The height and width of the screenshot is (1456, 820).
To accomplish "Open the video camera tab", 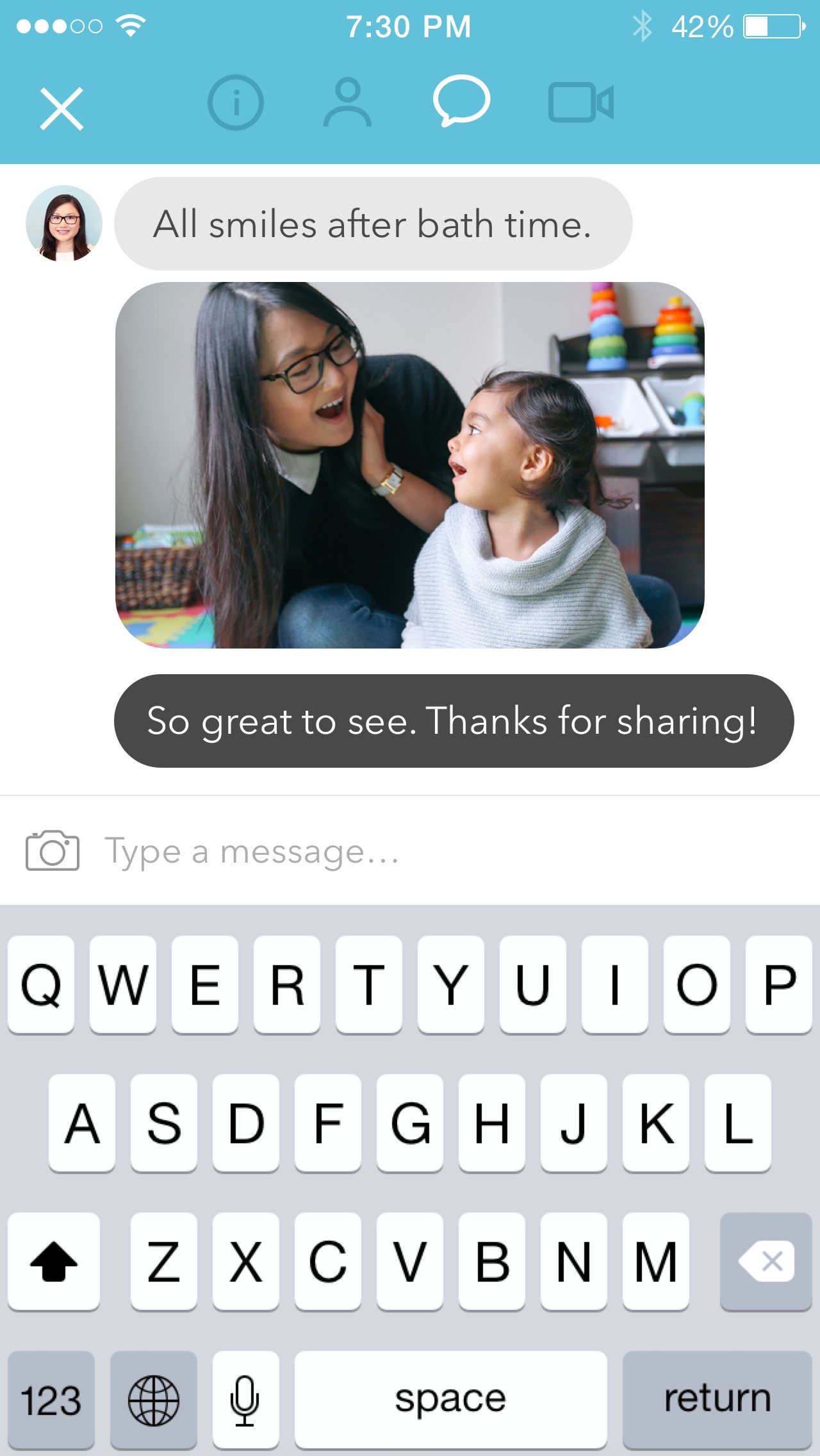I will click(580, 103).
